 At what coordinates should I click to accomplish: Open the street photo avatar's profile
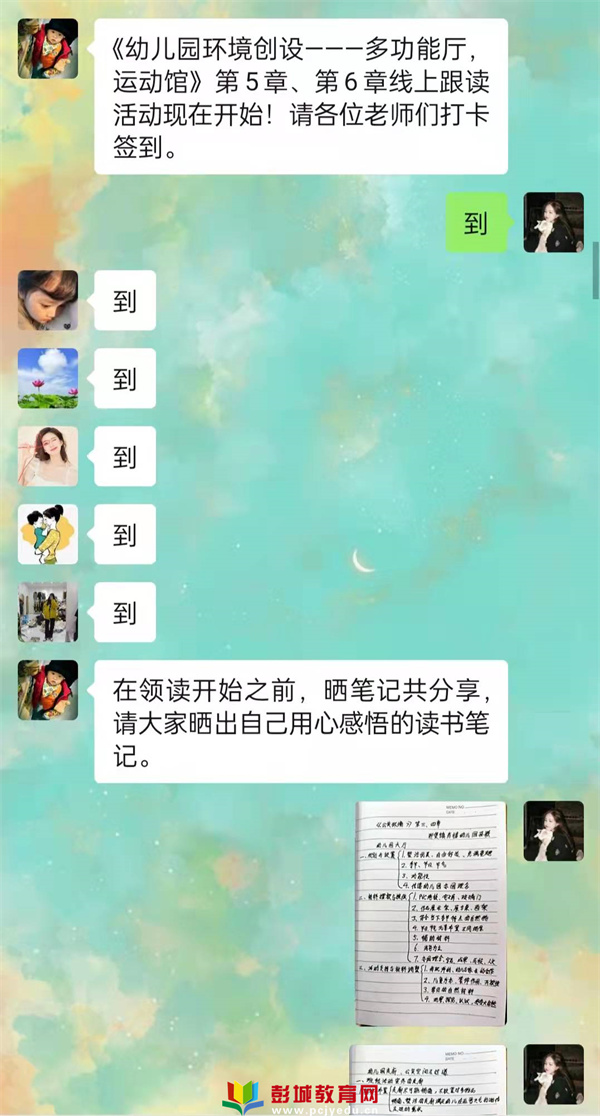(x=48, y=612)
